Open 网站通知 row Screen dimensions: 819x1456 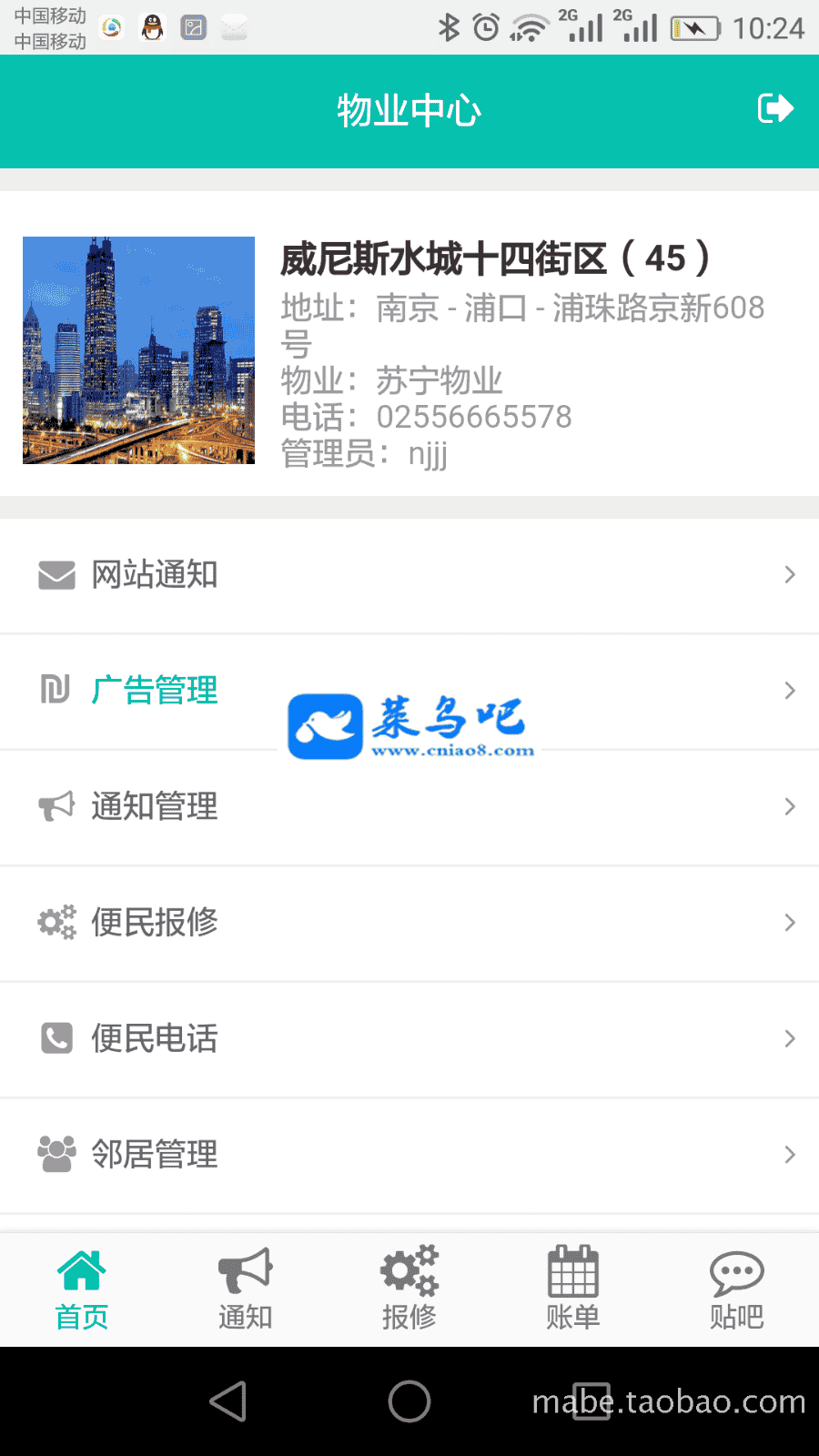coord(409,575)
